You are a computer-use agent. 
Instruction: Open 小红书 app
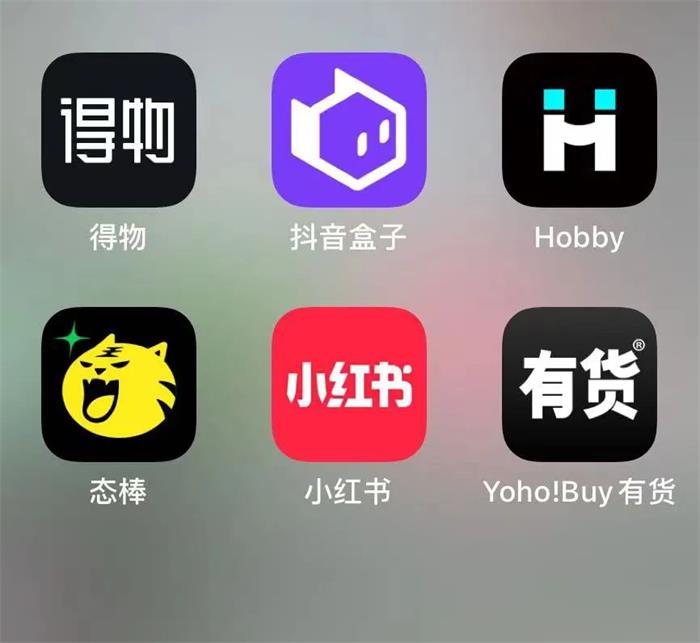(349, 384)
